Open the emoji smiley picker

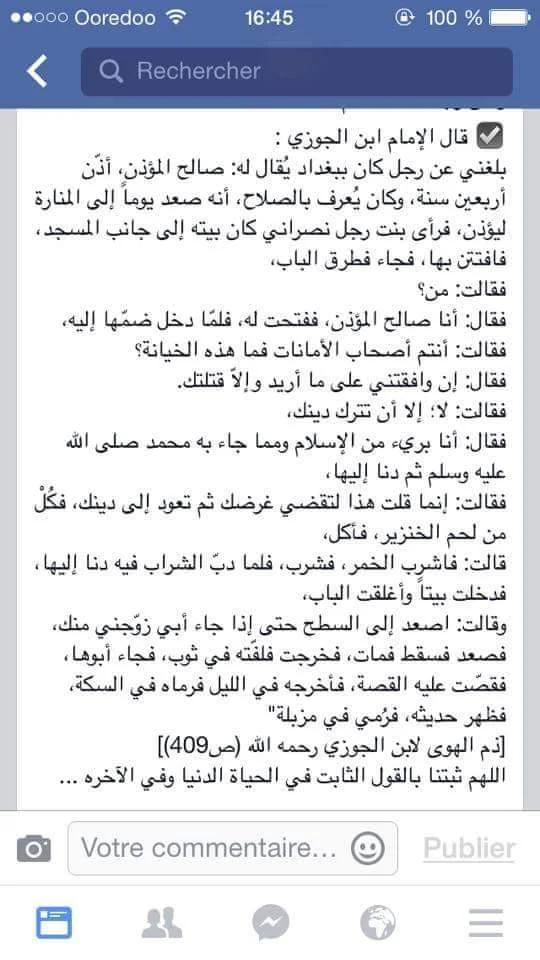tap(368, 849)
